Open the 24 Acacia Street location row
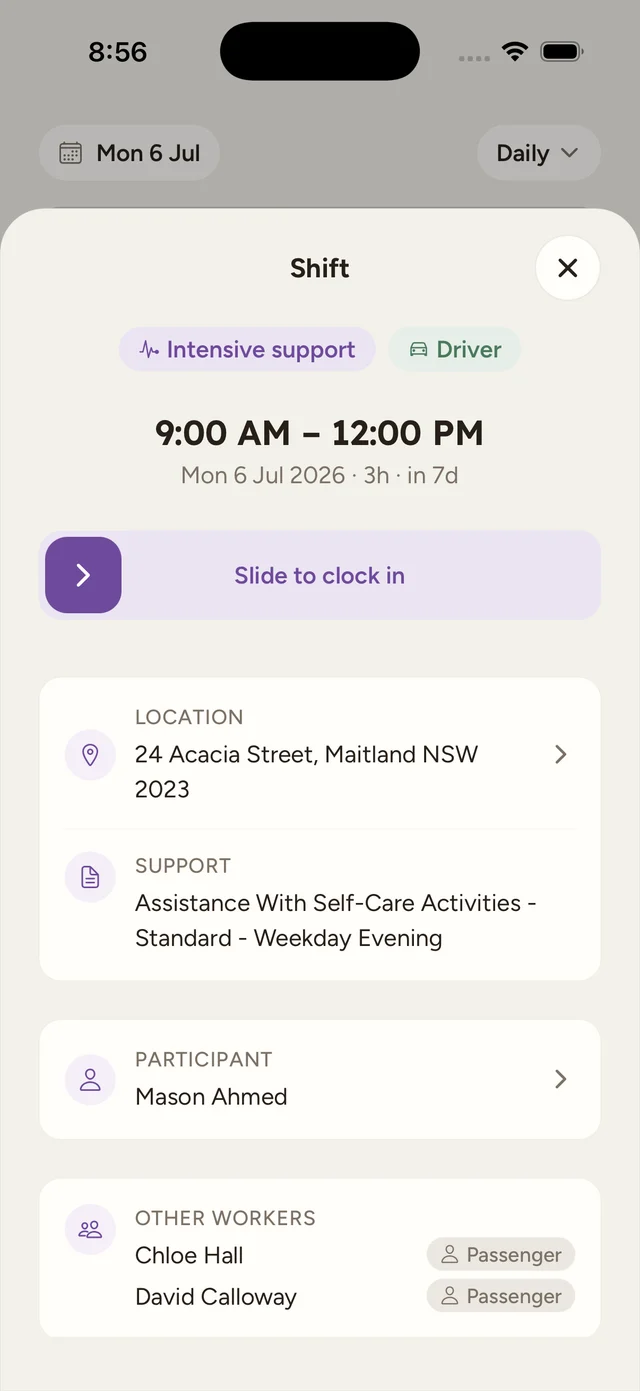 (x=320, y=754)
